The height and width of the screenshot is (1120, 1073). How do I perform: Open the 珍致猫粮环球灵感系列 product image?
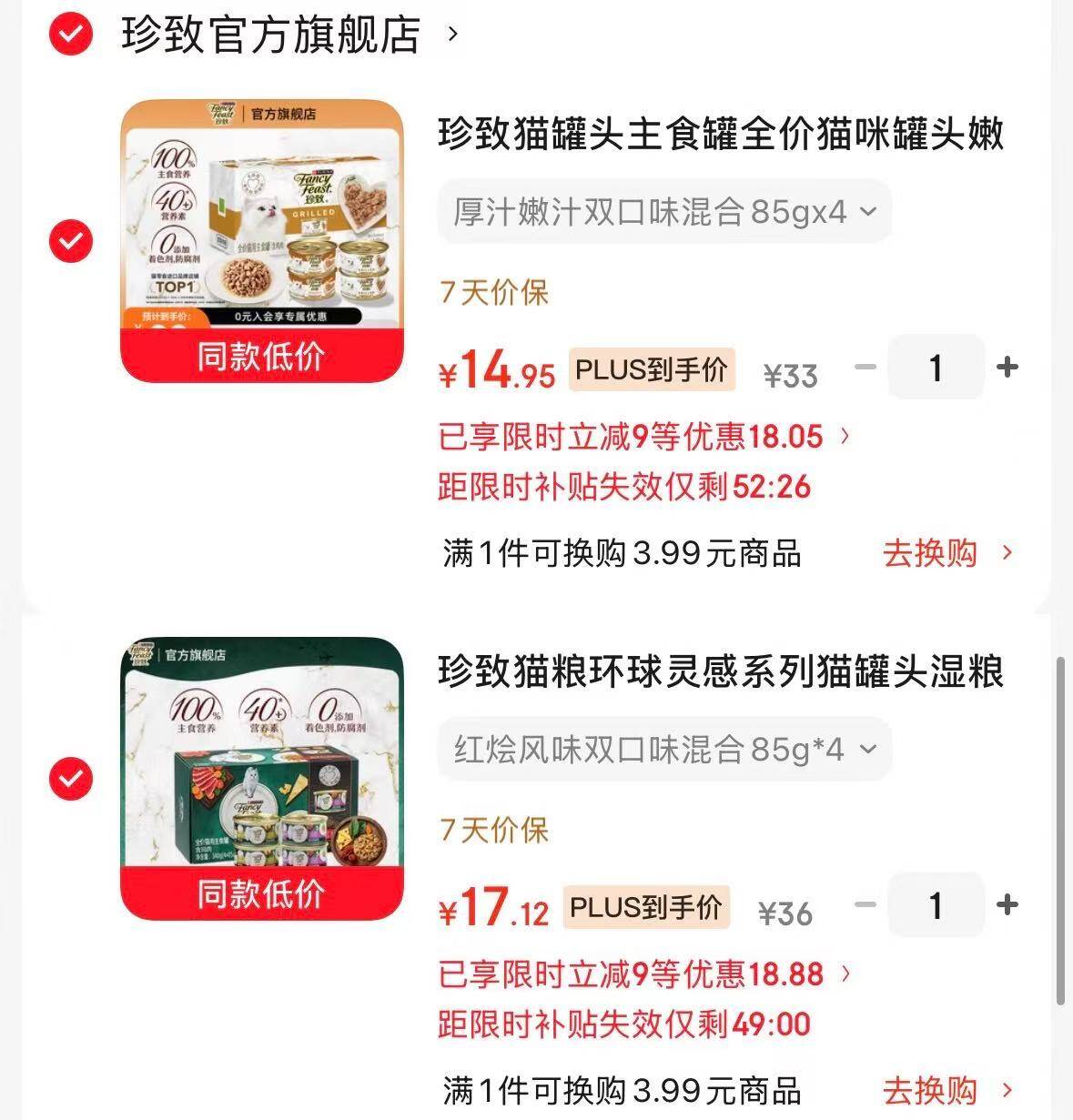(x=262, y=778)
